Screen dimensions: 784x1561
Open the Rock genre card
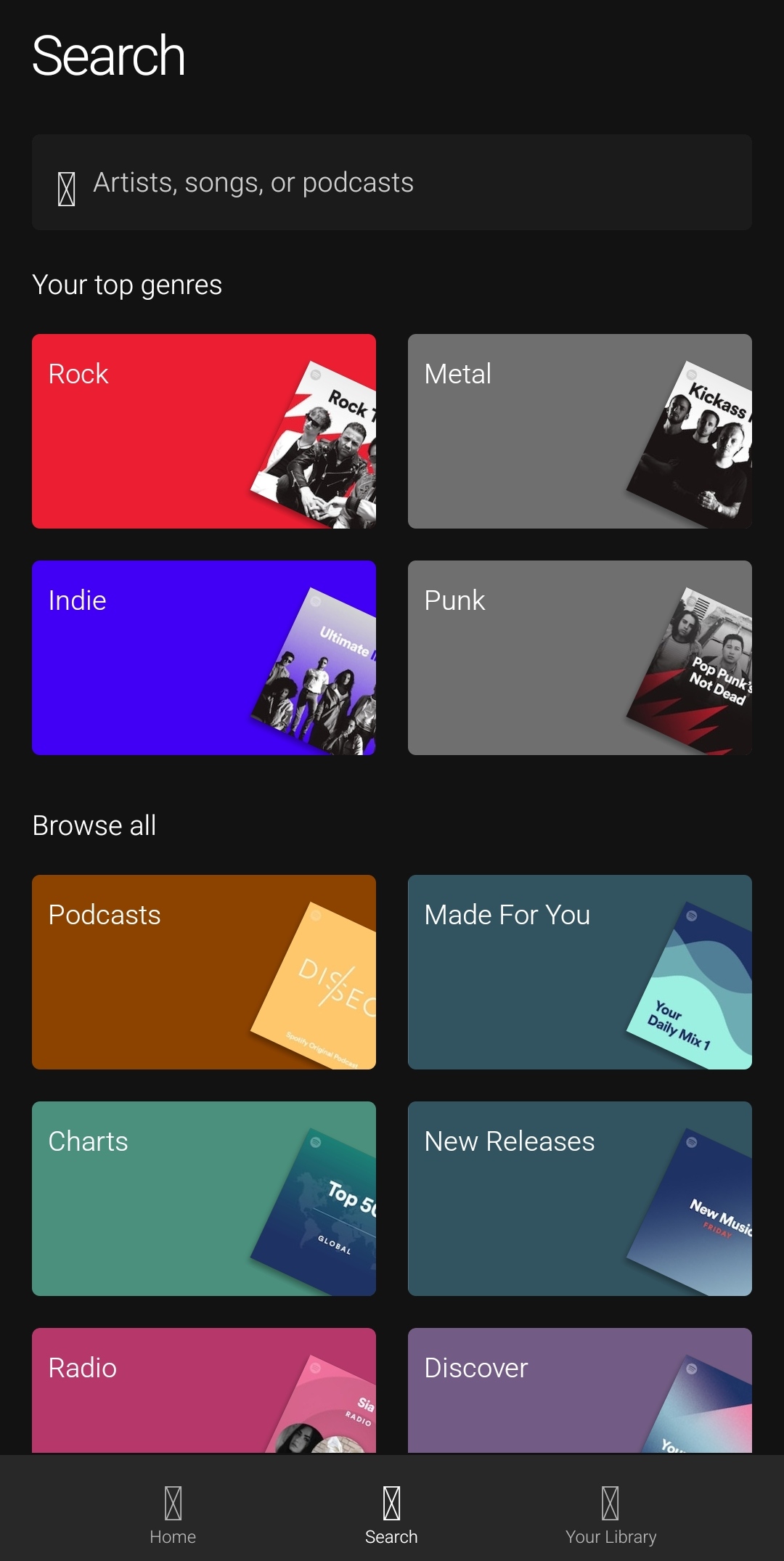[204, 431]
